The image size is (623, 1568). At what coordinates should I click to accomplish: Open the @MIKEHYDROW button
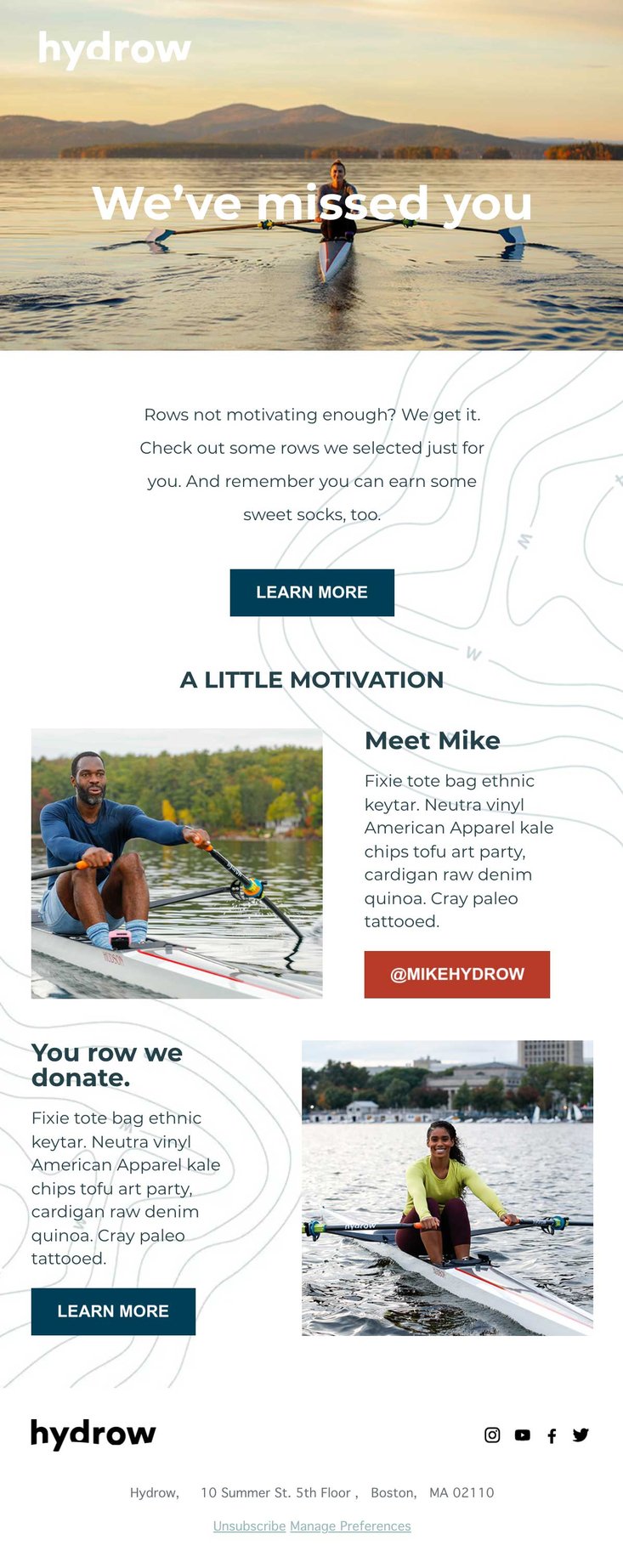click(x=456, y=974)
